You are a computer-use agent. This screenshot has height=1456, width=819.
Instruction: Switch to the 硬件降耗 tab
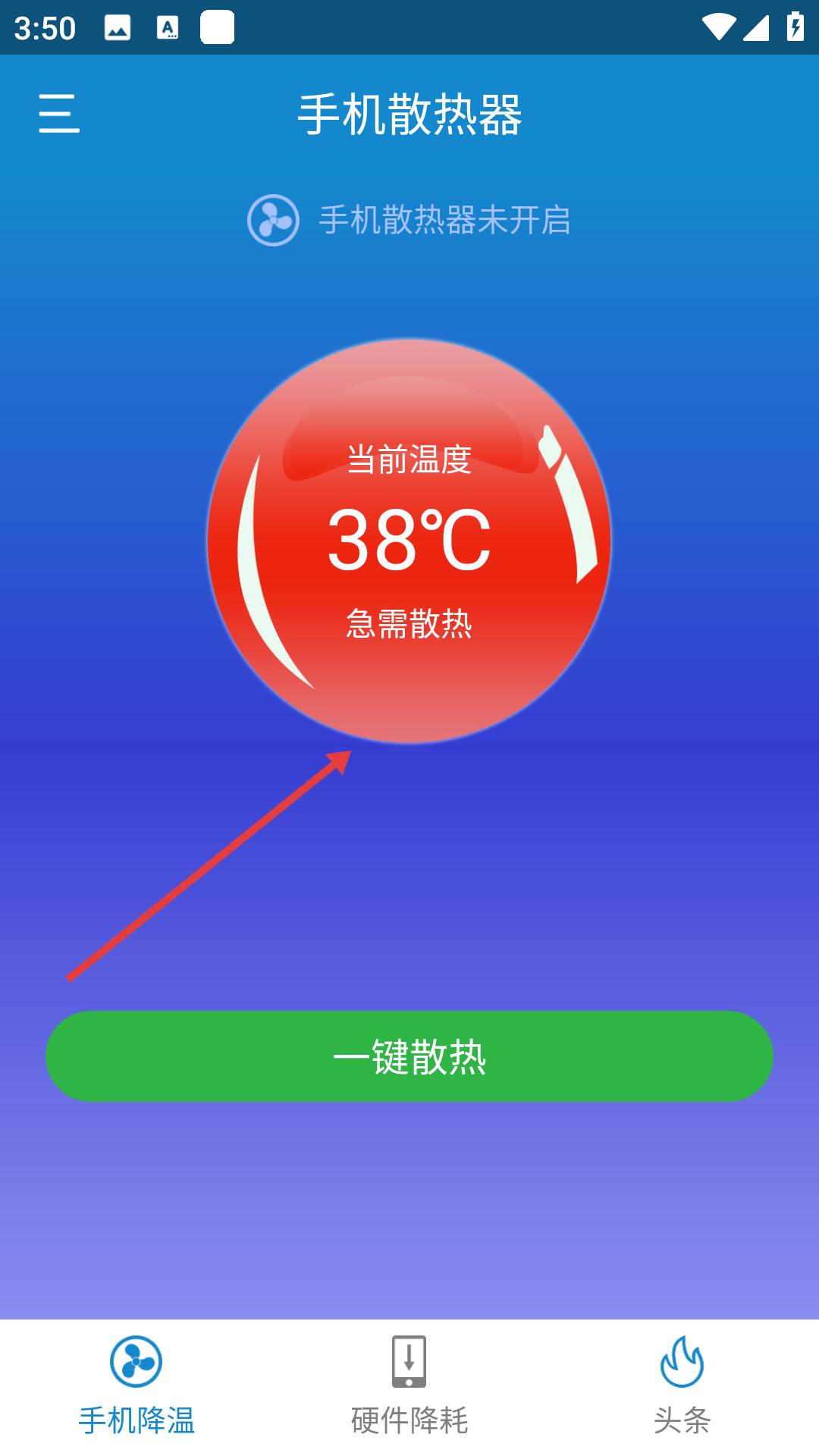tap(409, 1386)
